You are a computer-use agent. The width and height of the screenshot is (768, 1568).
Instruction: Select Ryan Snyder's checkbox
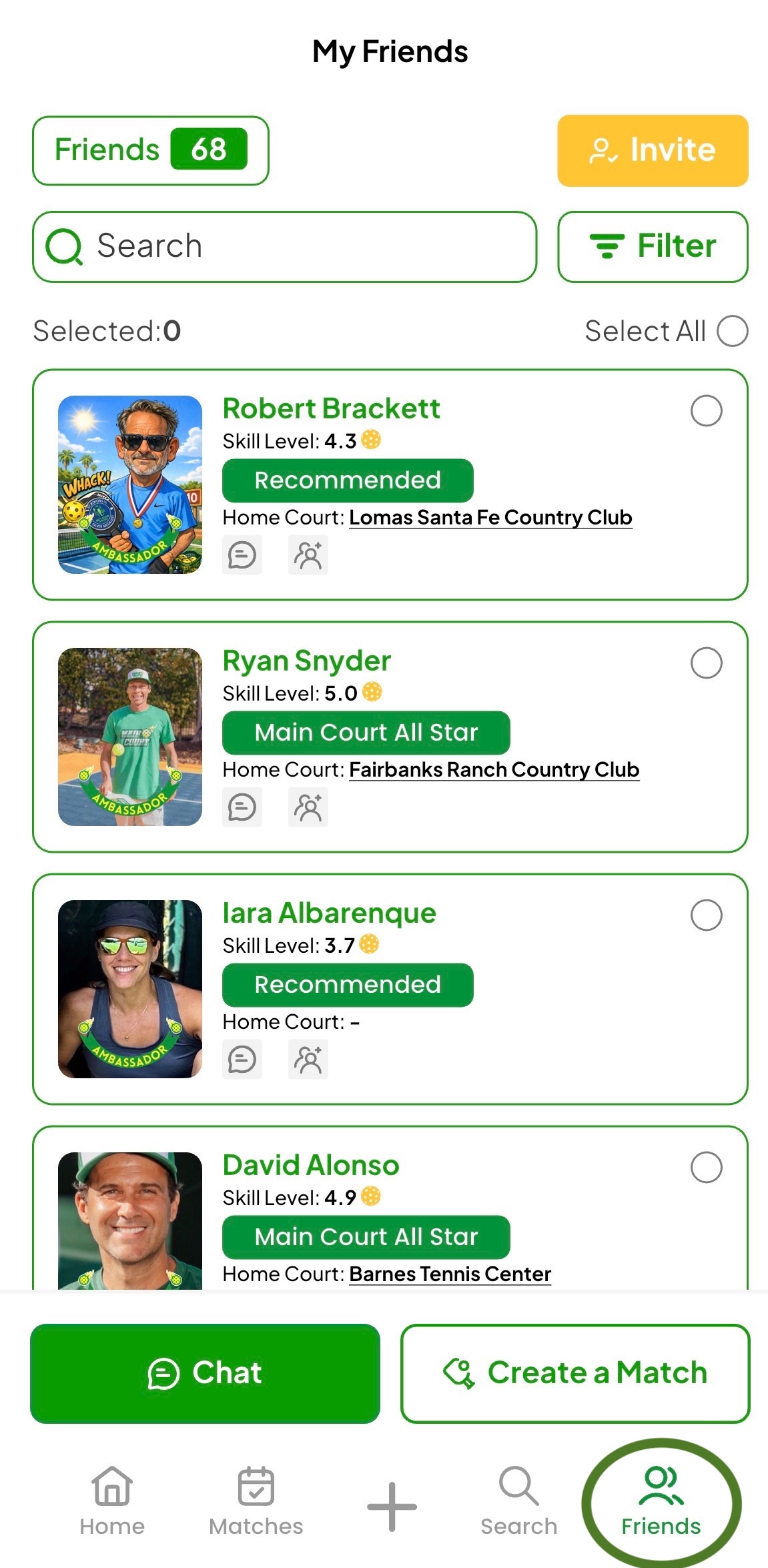click(x=706, y=663)
